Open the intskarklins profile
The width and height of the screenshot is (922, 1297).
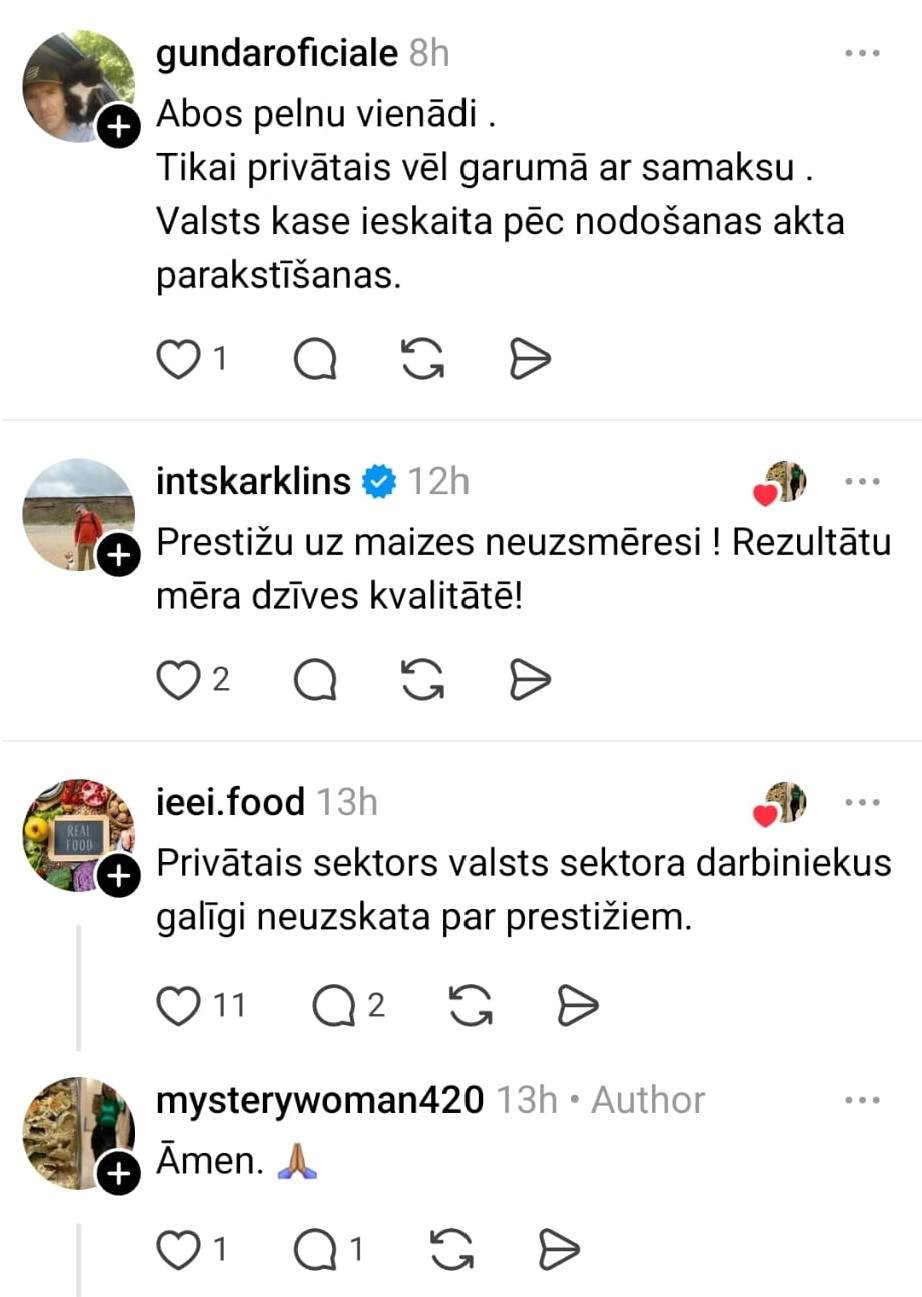point(253,482)
